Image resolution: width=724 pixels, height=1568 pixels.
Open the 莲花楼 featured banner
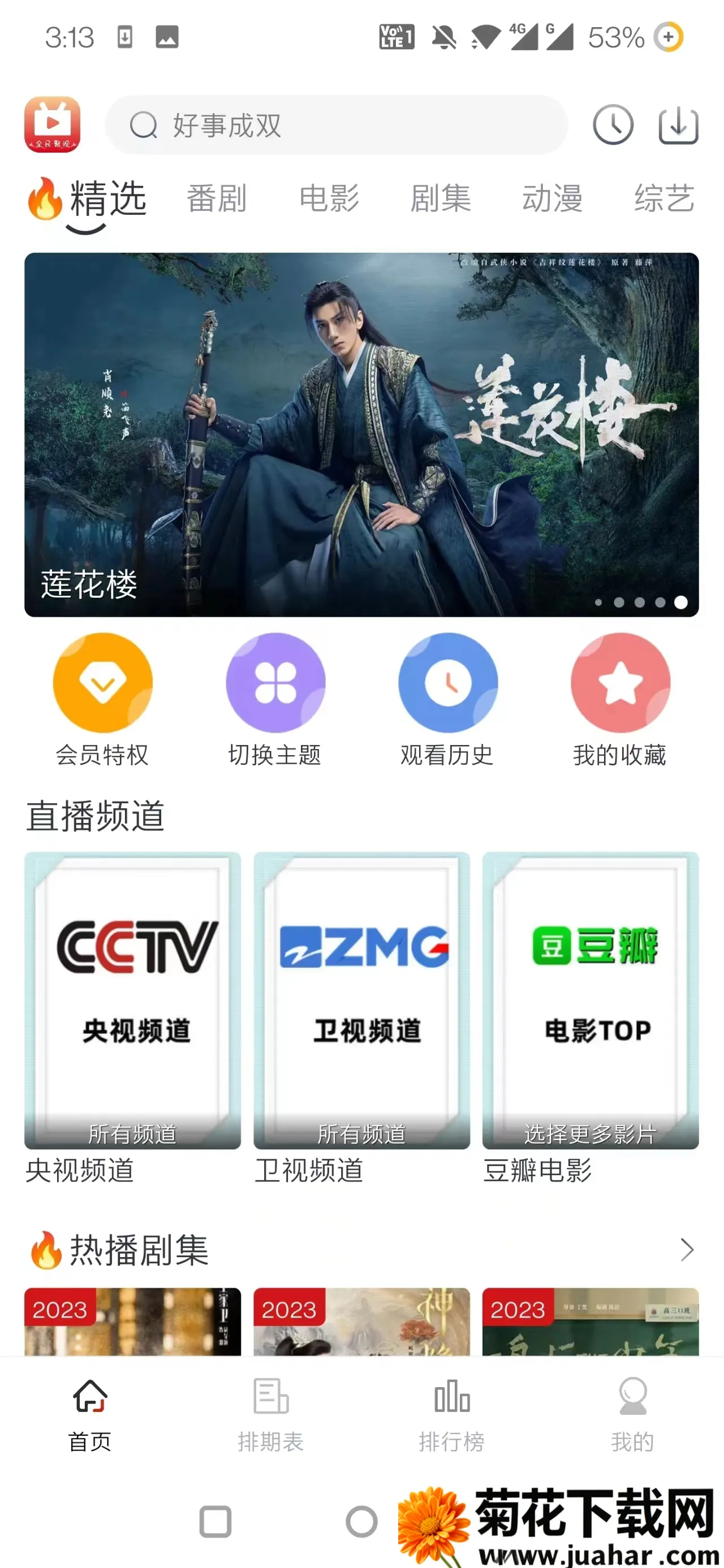(x=361, y=435)
